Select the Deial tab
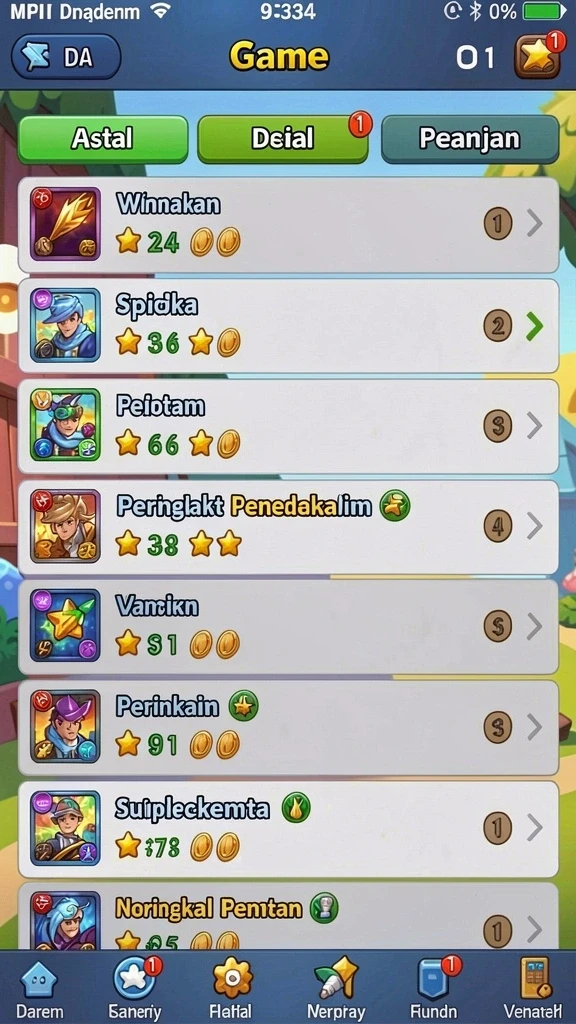576x1024 pixels. pos(282,139)
